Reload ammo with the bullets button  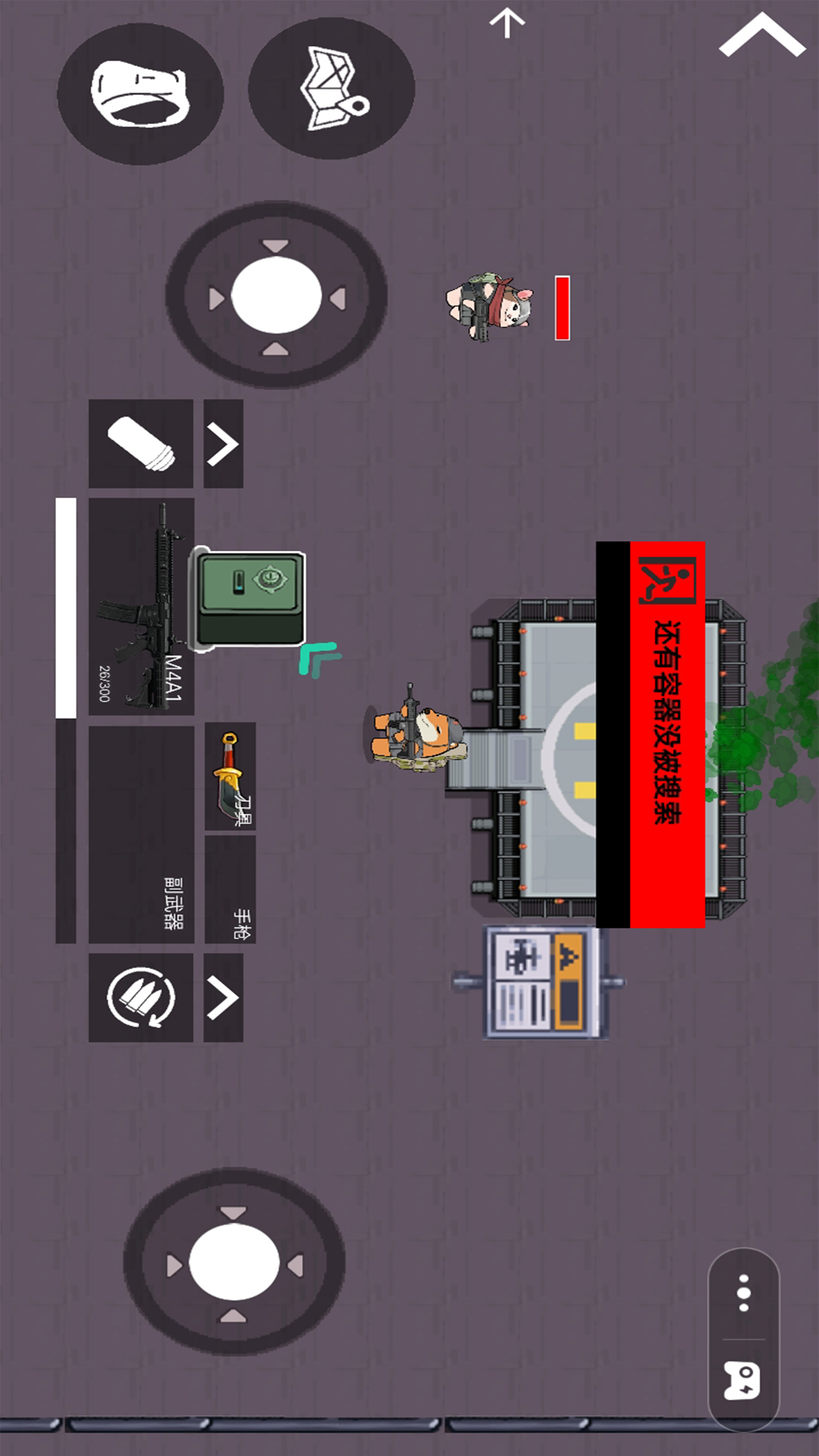pyautogui.click(x=141, y=997)
